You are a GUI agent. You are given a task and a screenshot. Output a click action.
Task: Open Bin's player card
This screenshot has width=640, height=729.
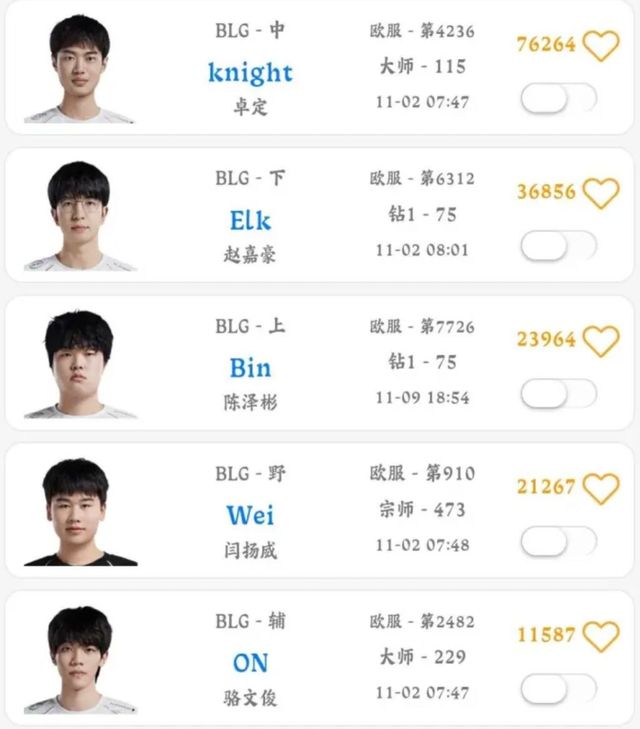pyautogui.click(x=250, y=368)
